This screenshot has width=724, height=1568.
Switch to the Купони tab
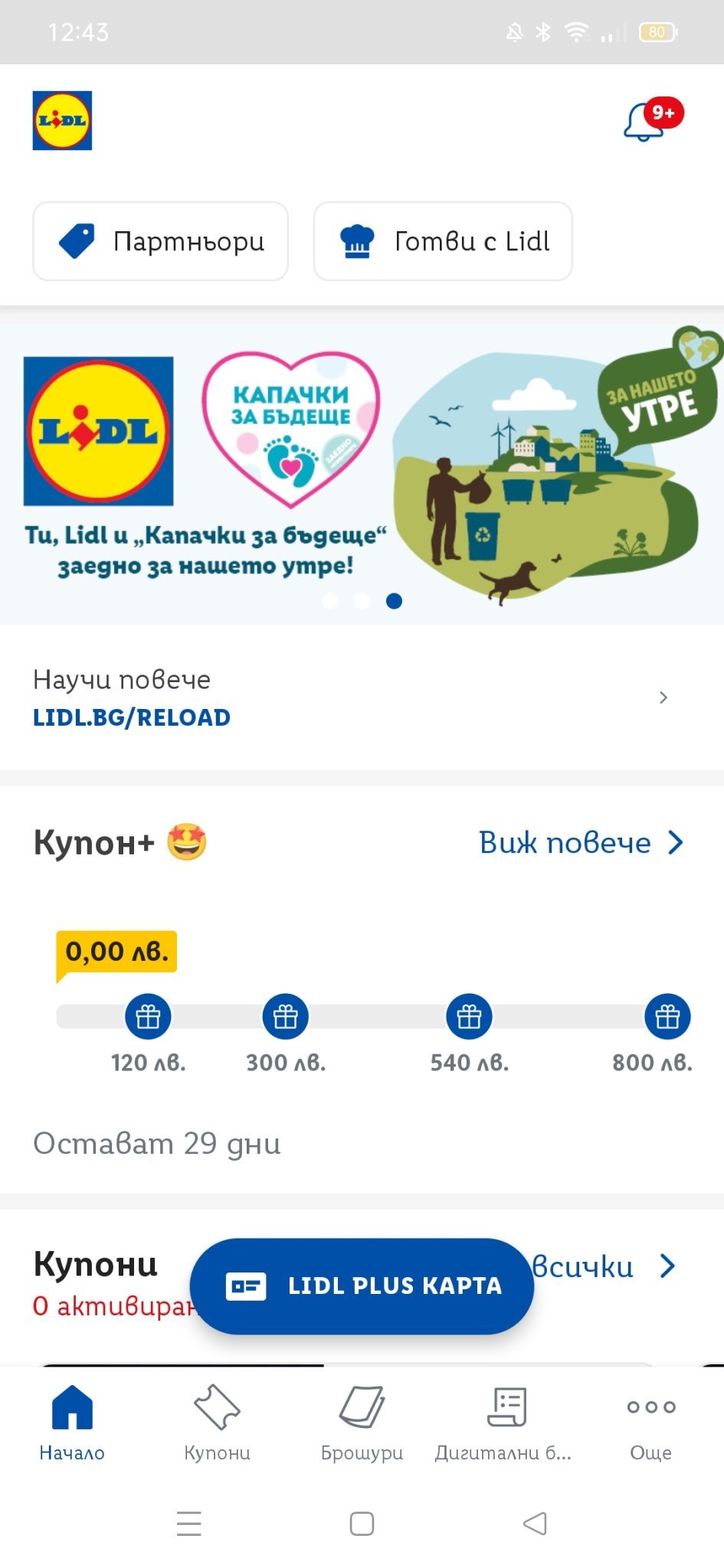[x=217, y=1423]
